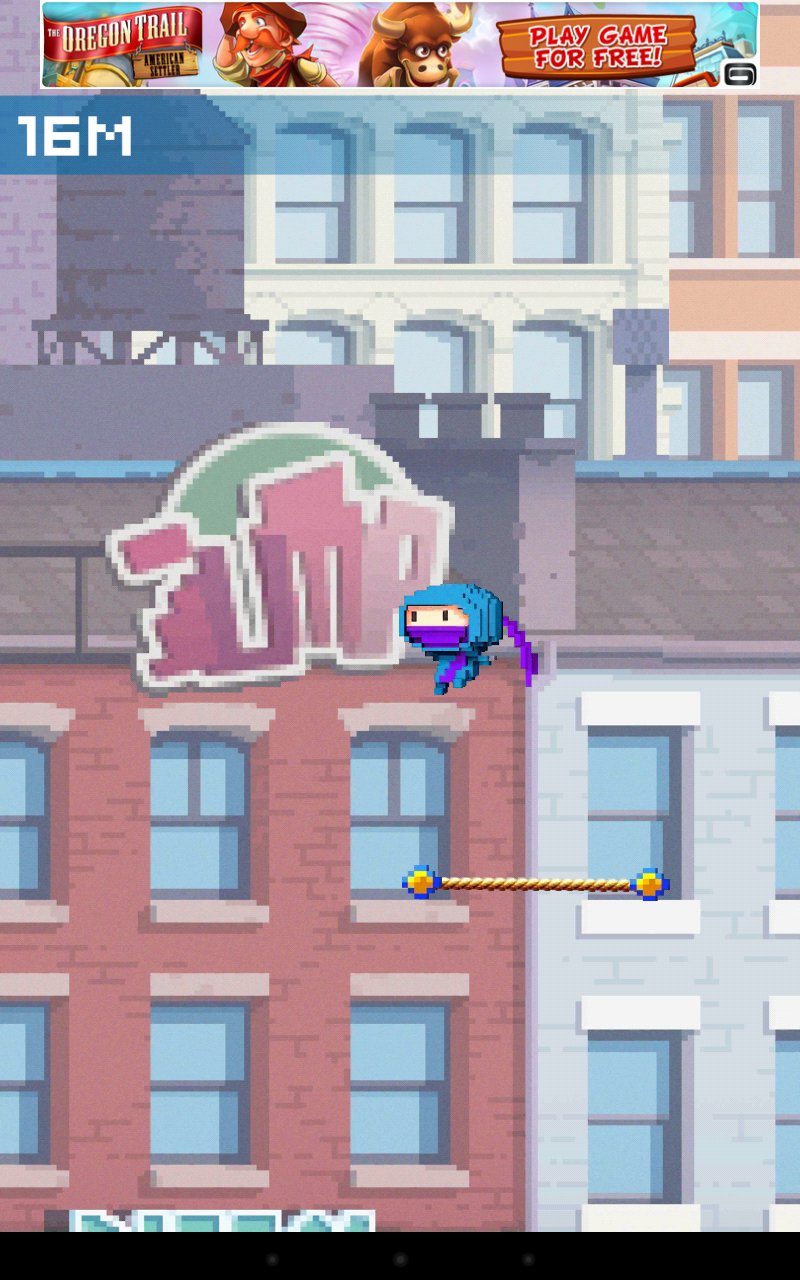The width and height of the screenshot is (800, 1280).
Task: Tap the system home button
Action: pos(400,1259)
